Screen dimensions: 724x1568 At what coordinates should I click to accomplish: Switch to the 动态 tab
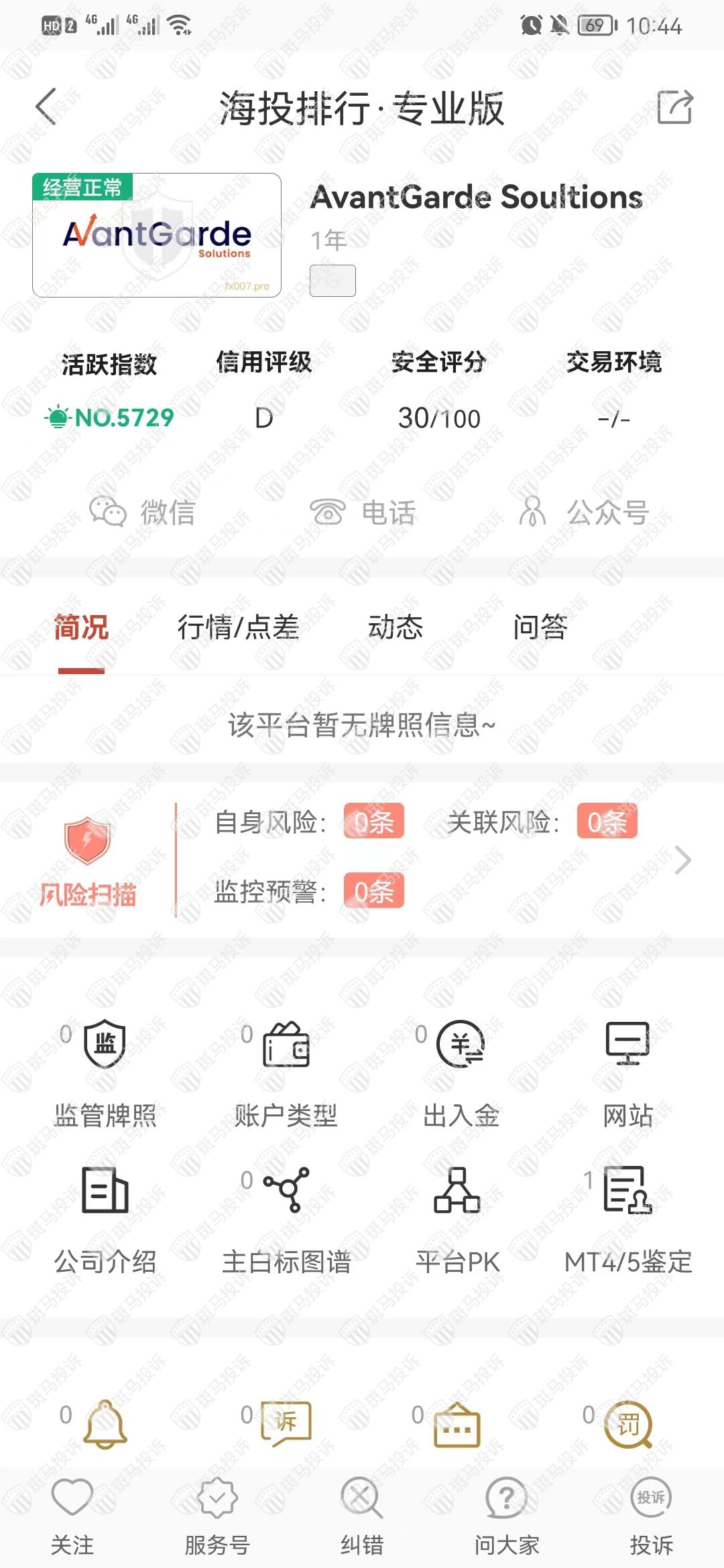(396, 628)
